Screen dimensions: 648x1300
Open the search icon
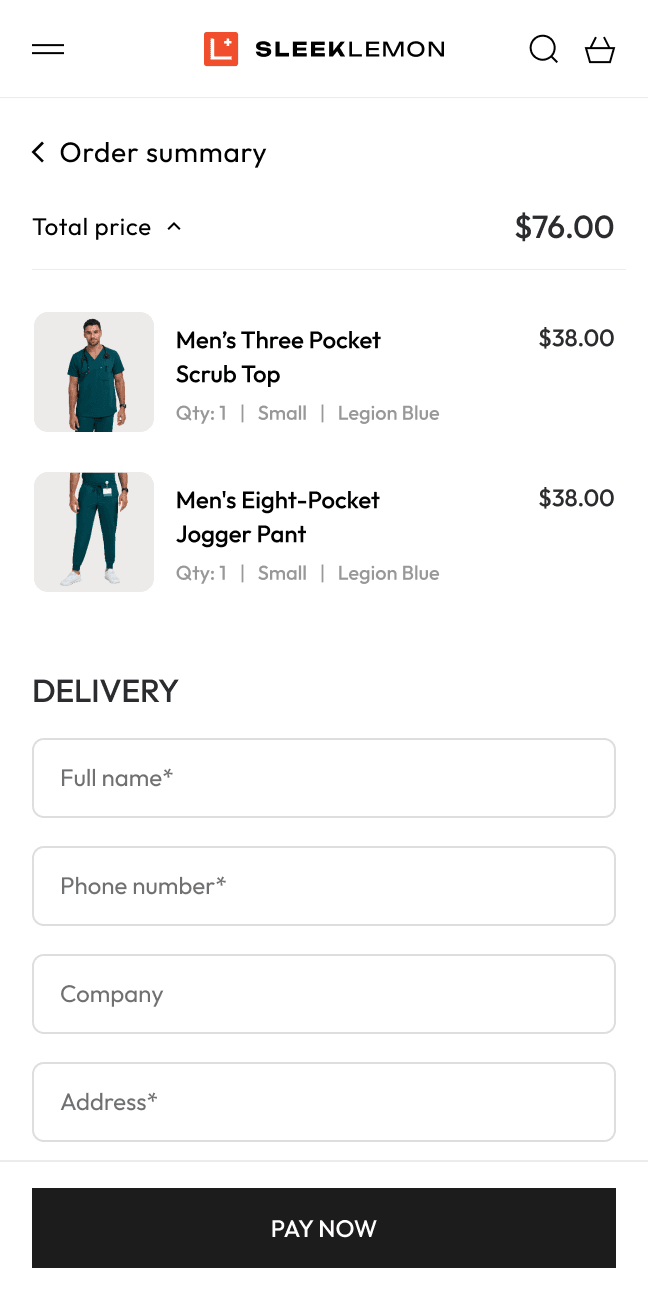(x=543, y=49)
